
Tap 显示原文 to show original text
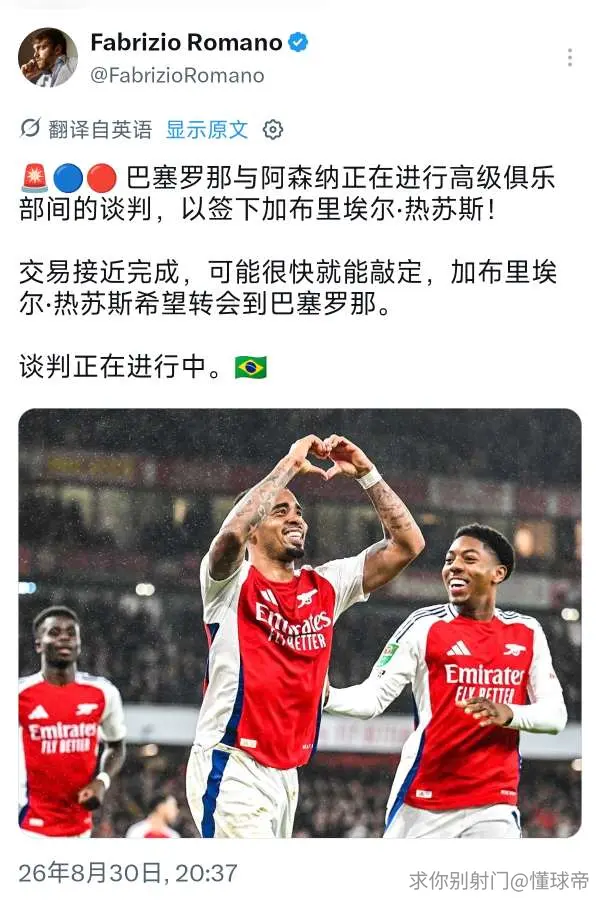click(207, 129)
